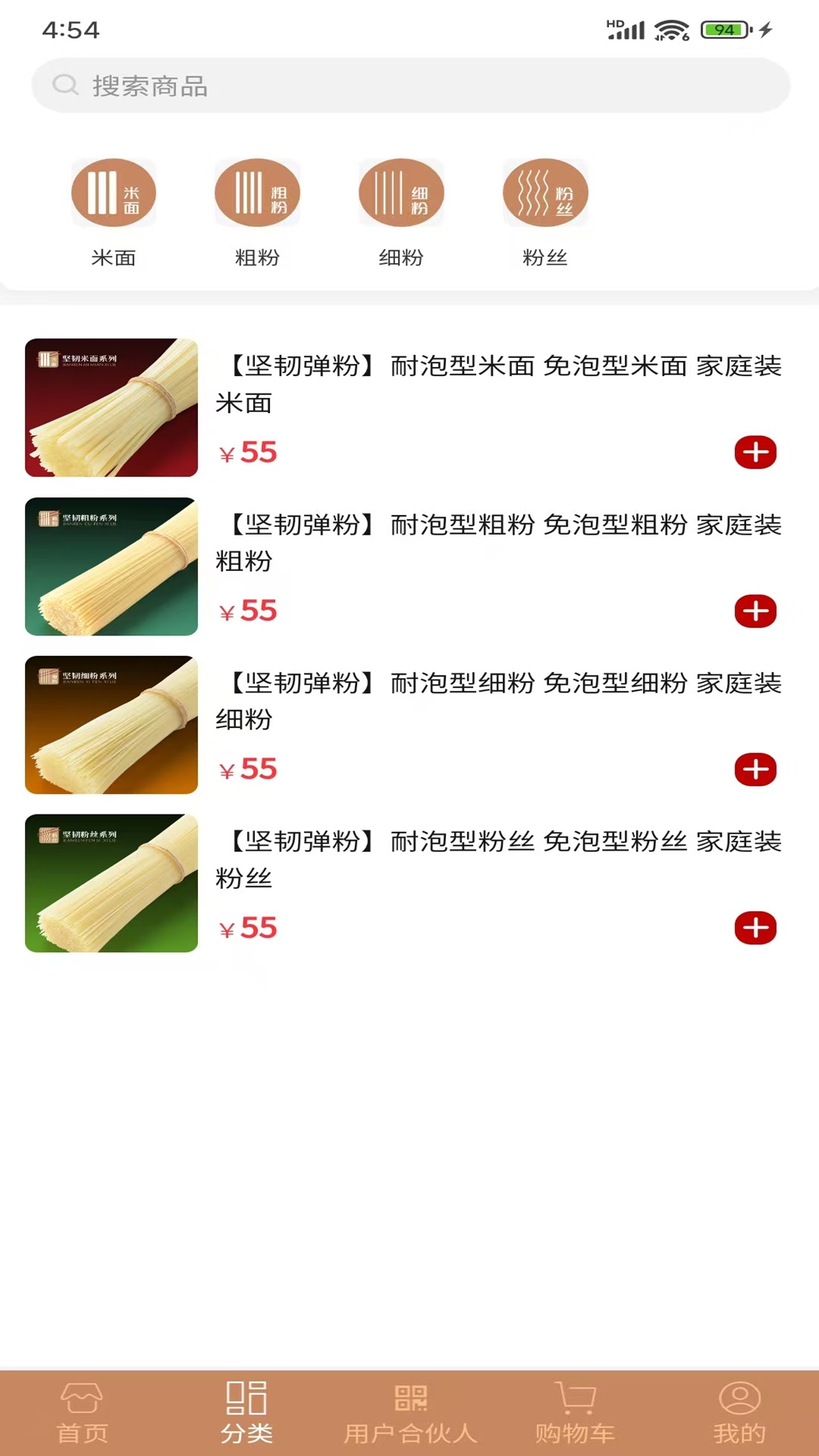Open the 搜索商品 search box
Viewport: 819px width, 1456px height.
pyautogui.click(x=410, y=86)
